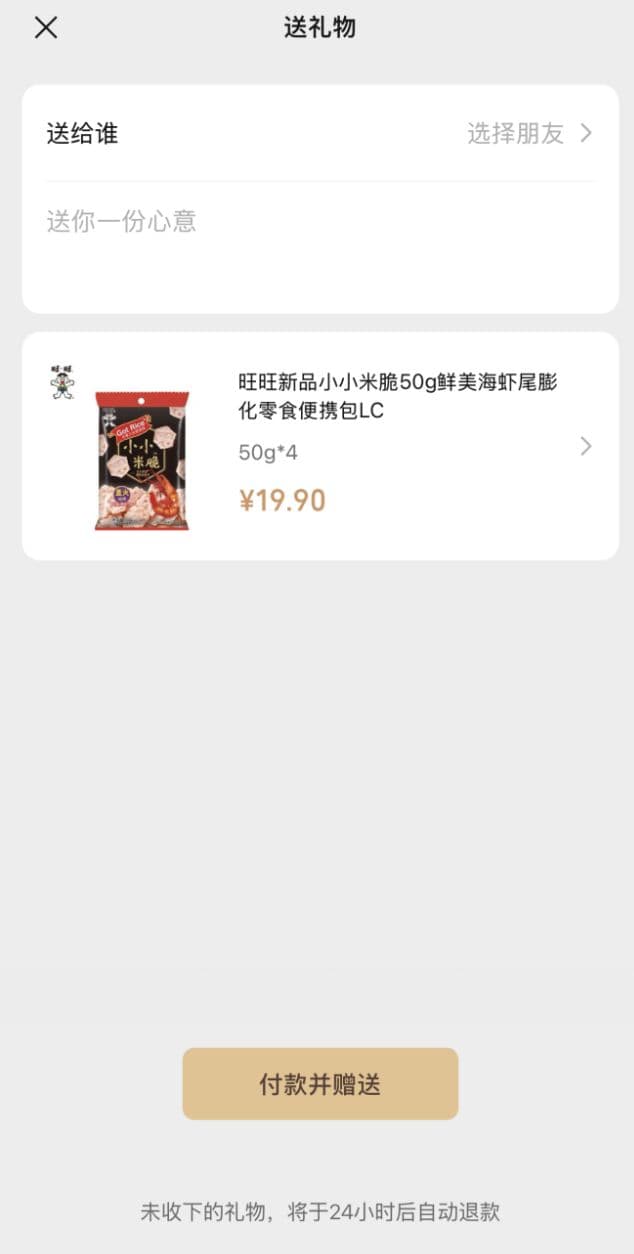Open 选择朋友 to pick a recipient
Viewport: 634px width, 1254px height.
tap(529, 134)
